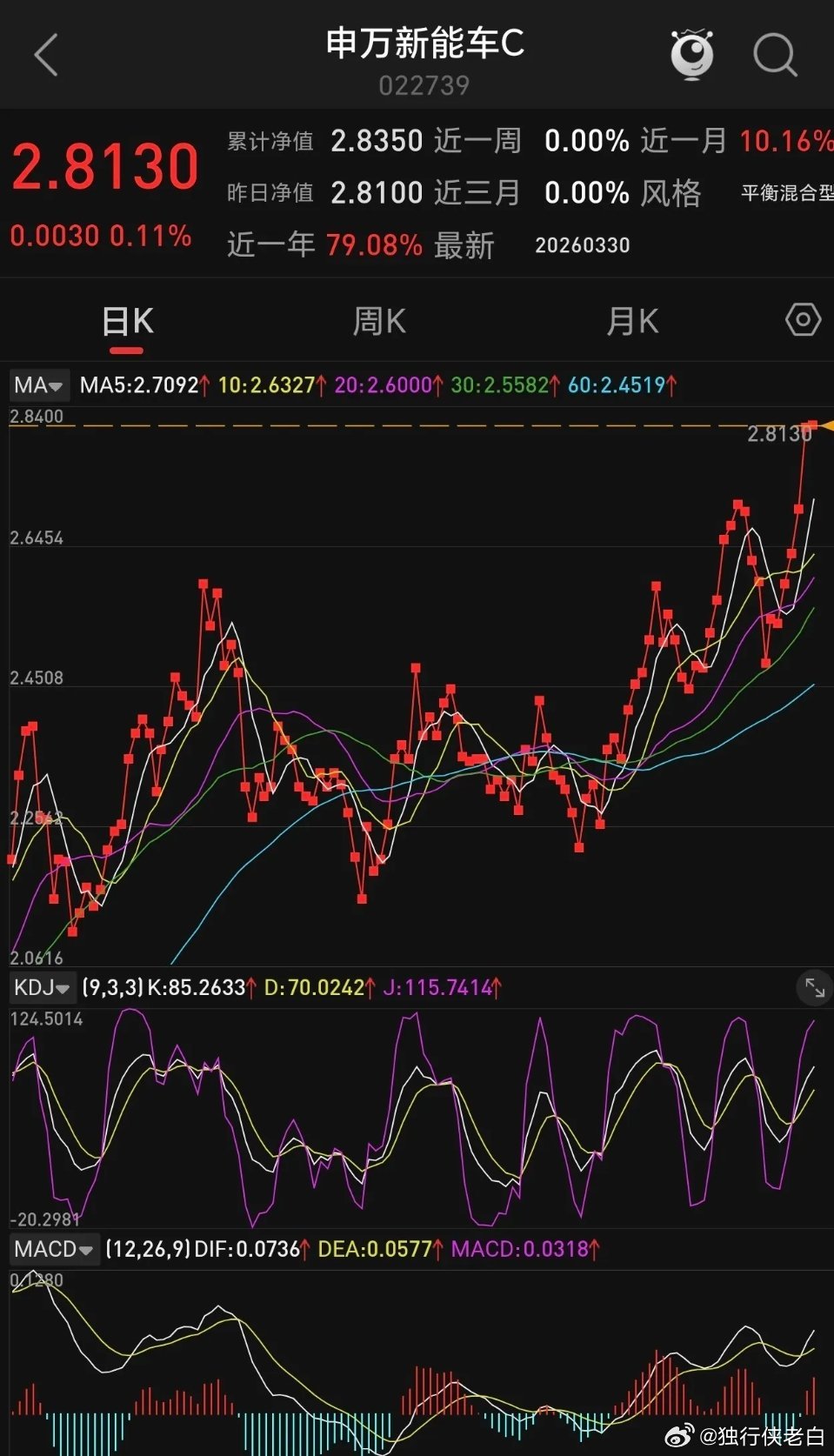Open the MACD indicator dropdown

tap(54, 1248)
